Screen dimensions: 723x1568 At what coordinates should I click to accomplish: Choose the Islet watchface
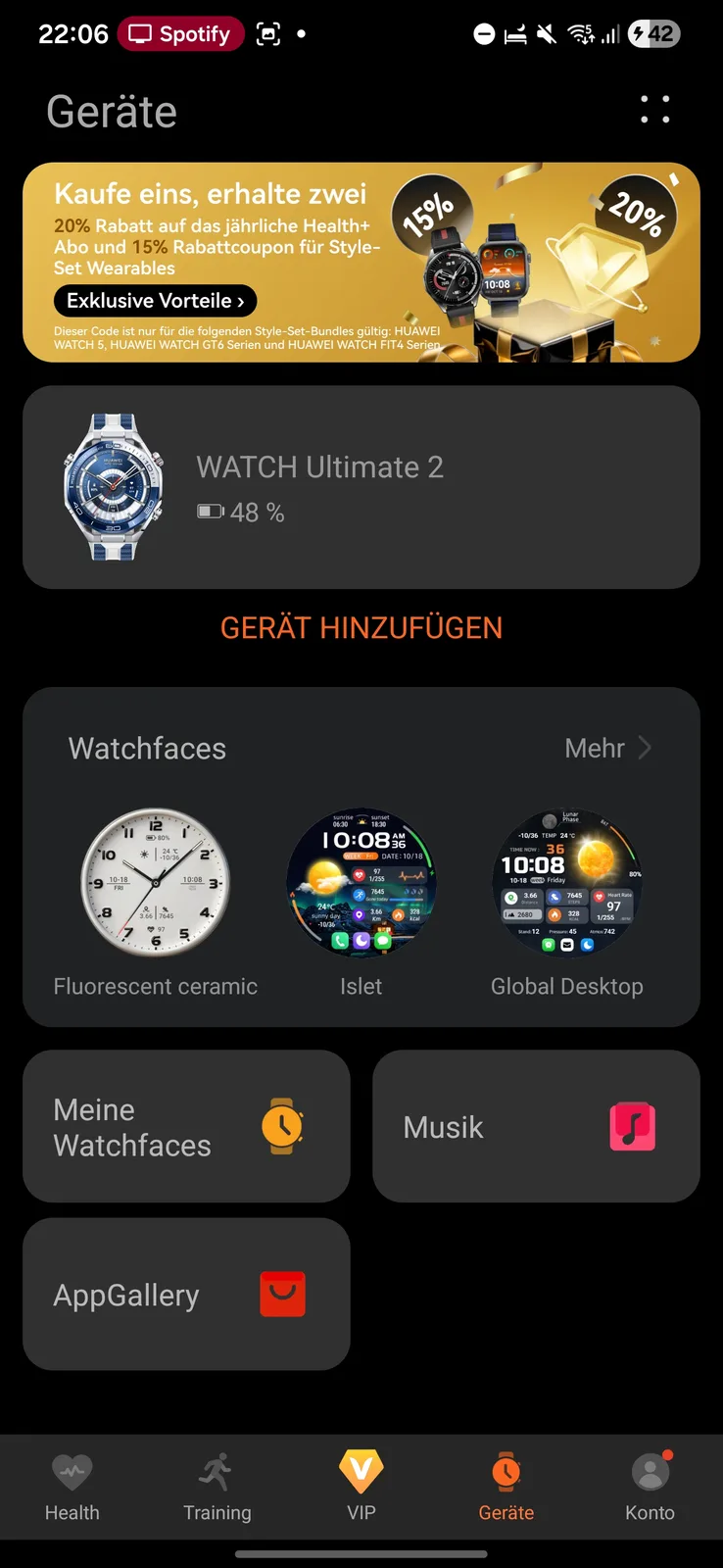pos(361,883)
